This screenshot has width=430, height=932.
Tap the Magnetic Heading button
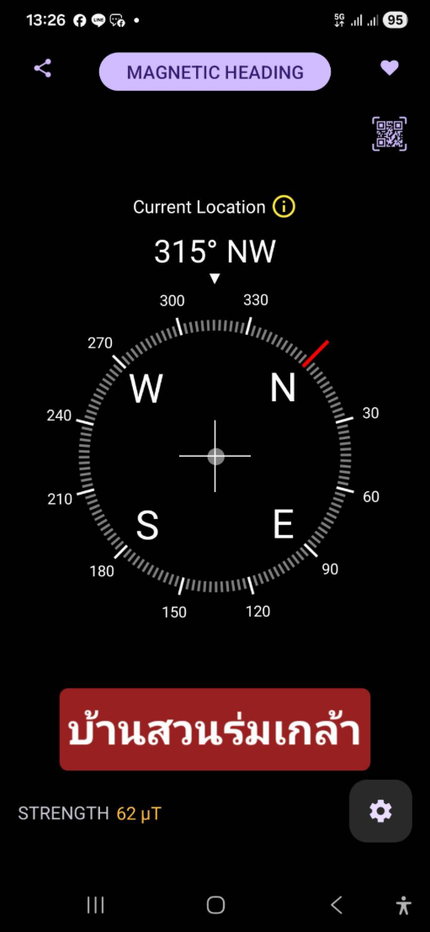[x=215, y=72]
